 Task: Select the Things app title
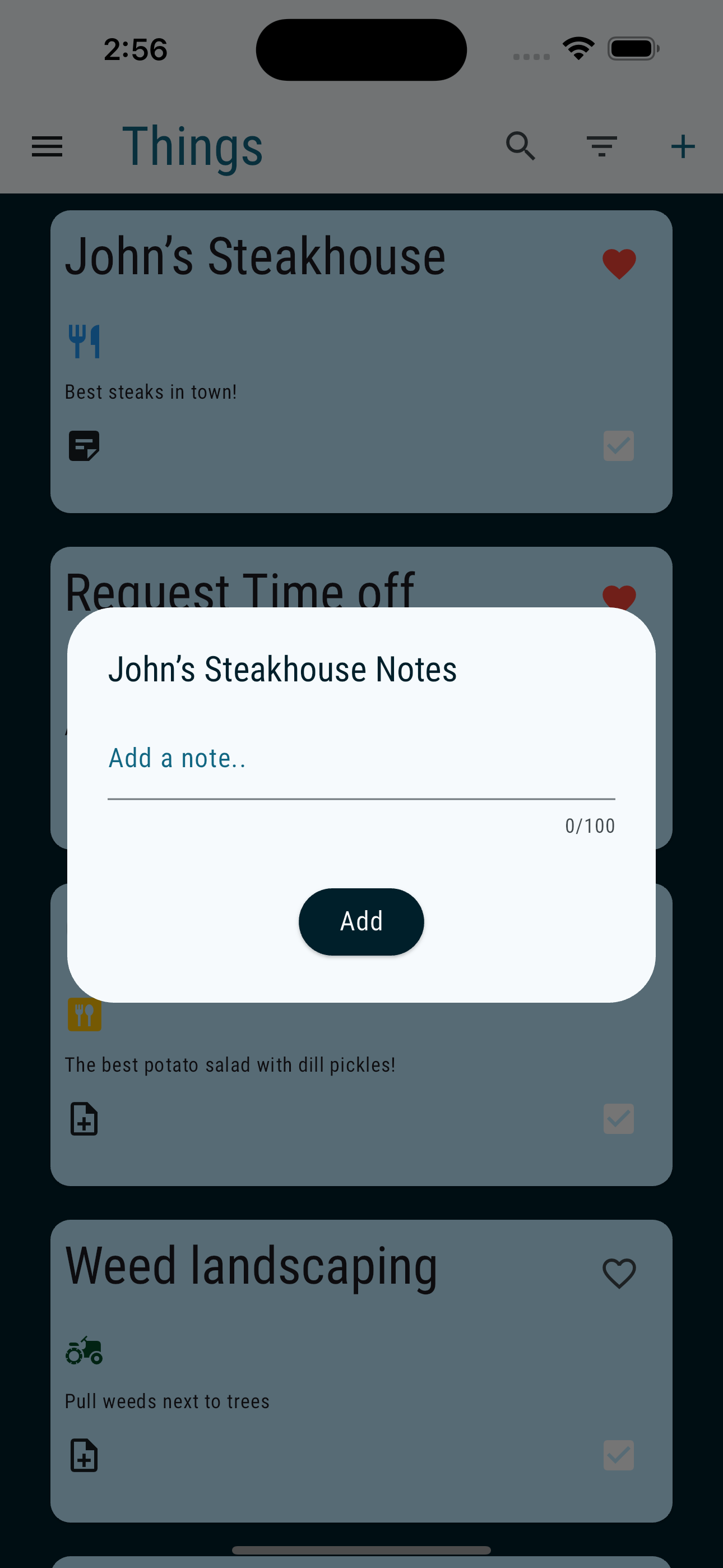pyautogui.click(x=193, y=145)
